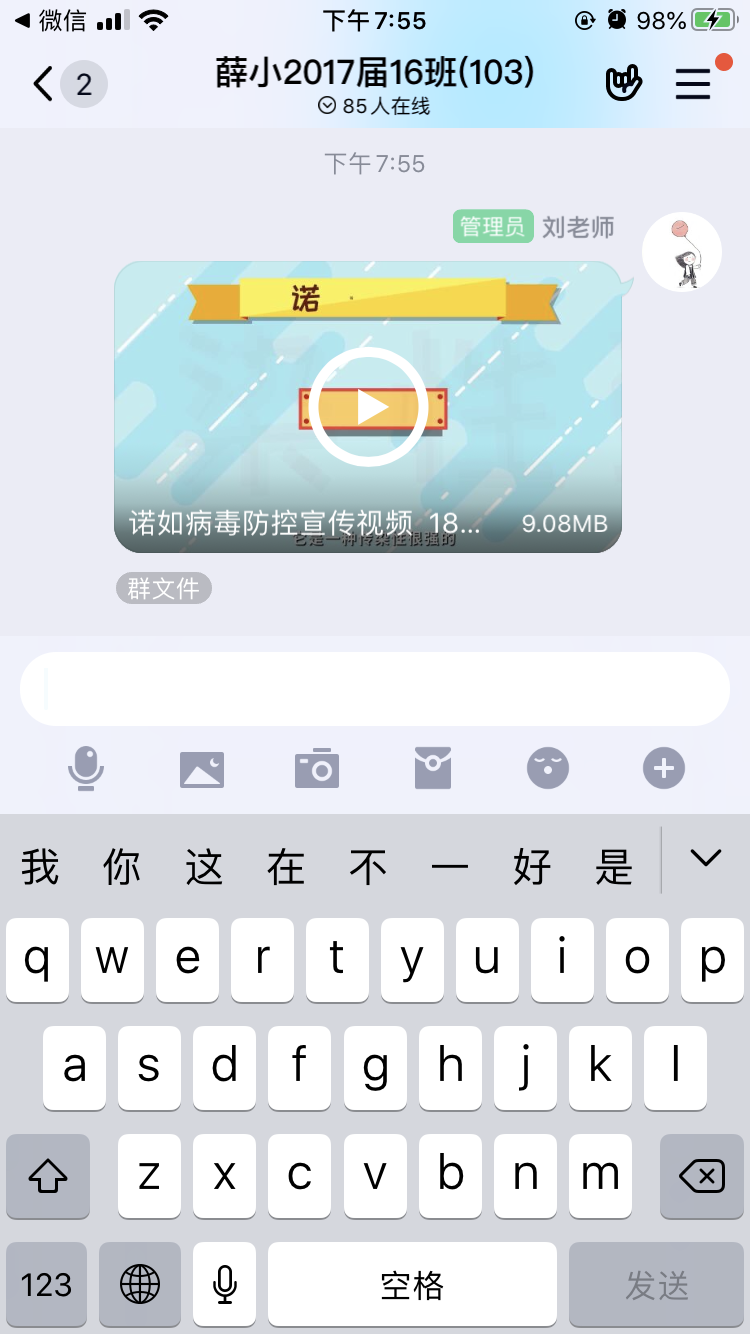The image size is (750, 1334).
Task: Tap the 发送 send key
Action: [657, 1284]
